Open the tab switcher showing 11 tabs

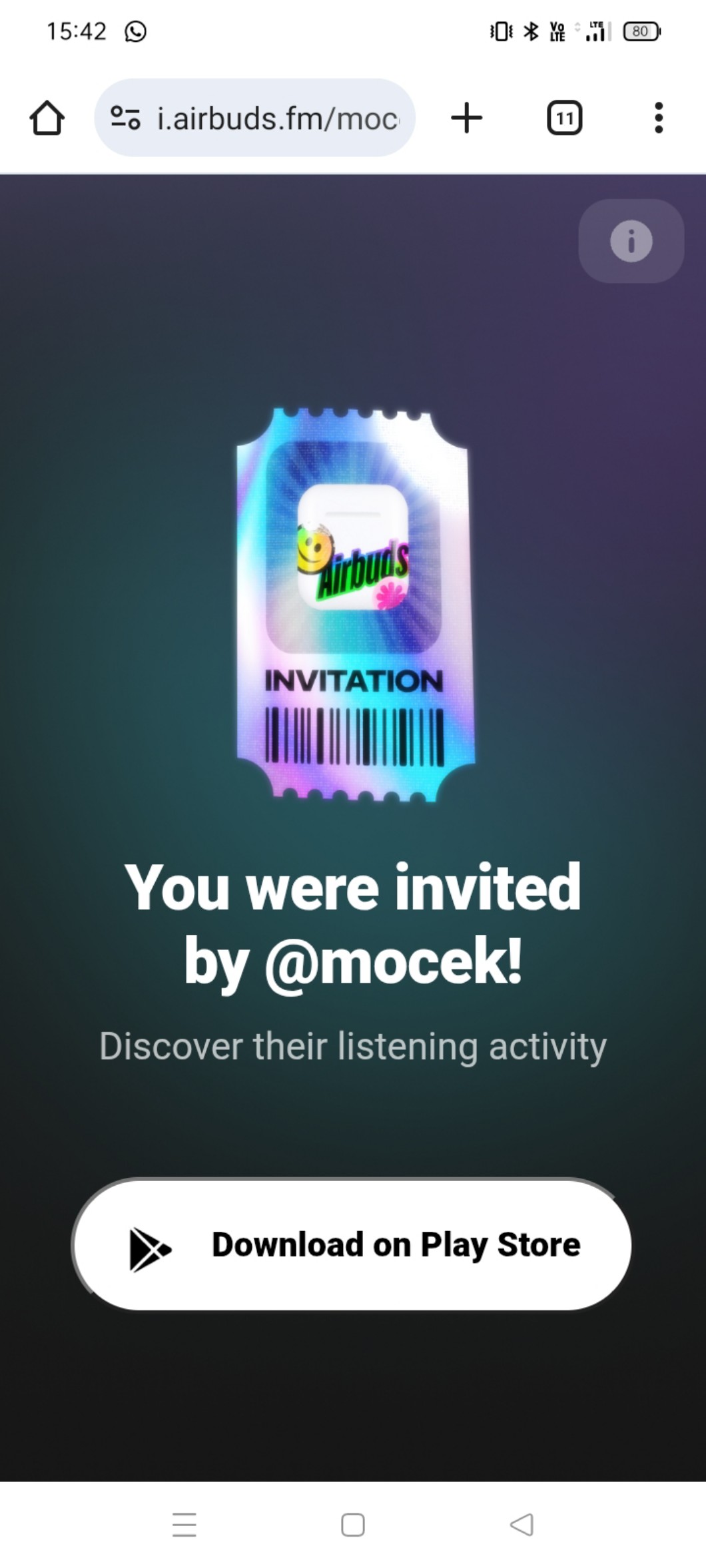(x=564, y=119)
